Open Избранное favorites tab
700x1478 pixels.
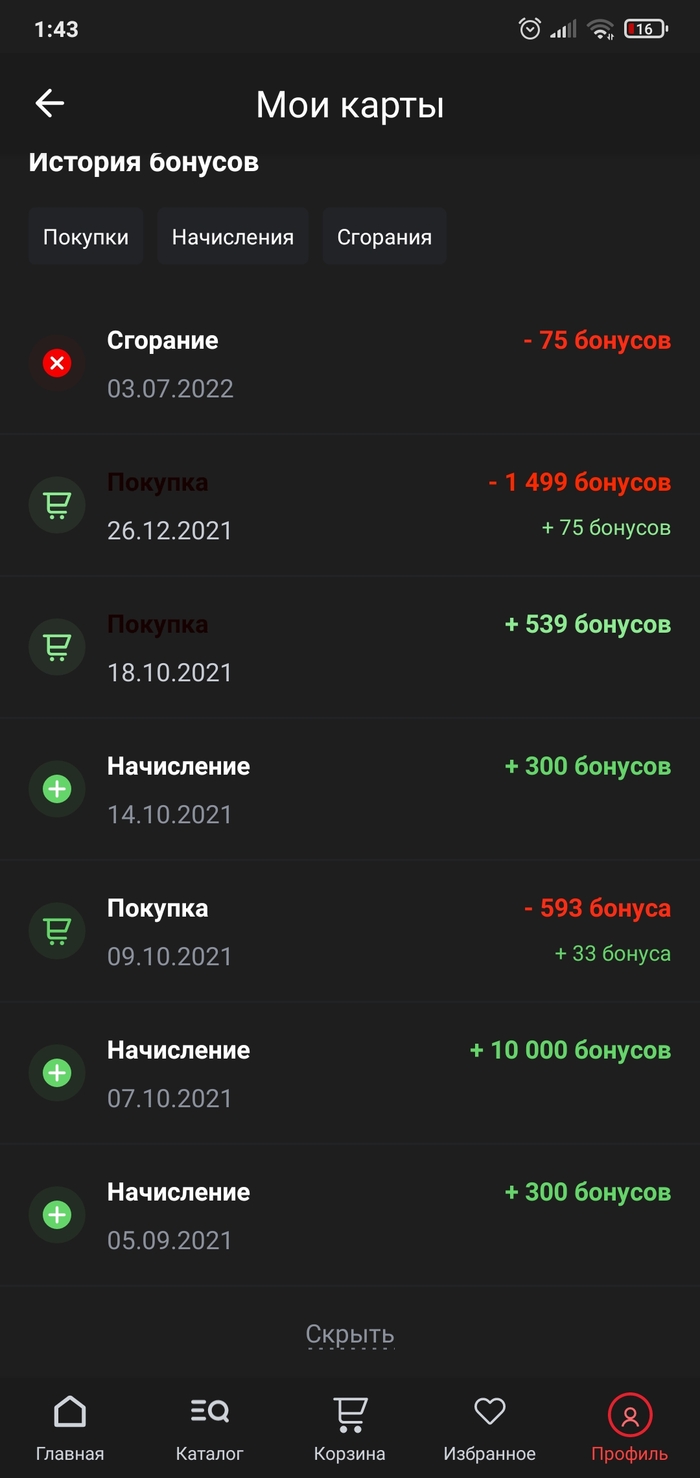click(490, 1427)
